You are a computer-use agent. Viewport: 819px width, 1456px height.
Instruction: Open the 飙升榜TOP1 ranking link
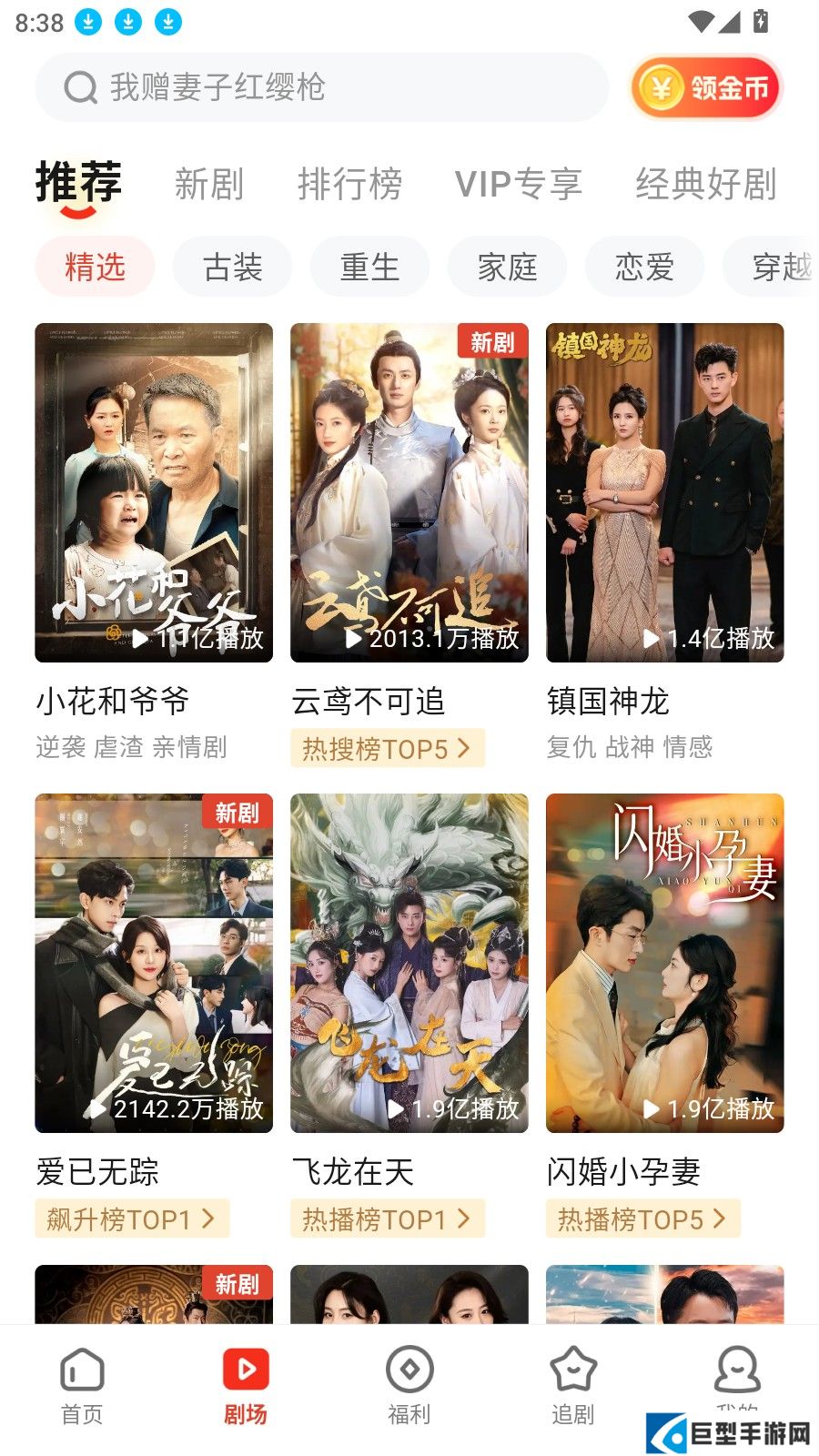131,1219
